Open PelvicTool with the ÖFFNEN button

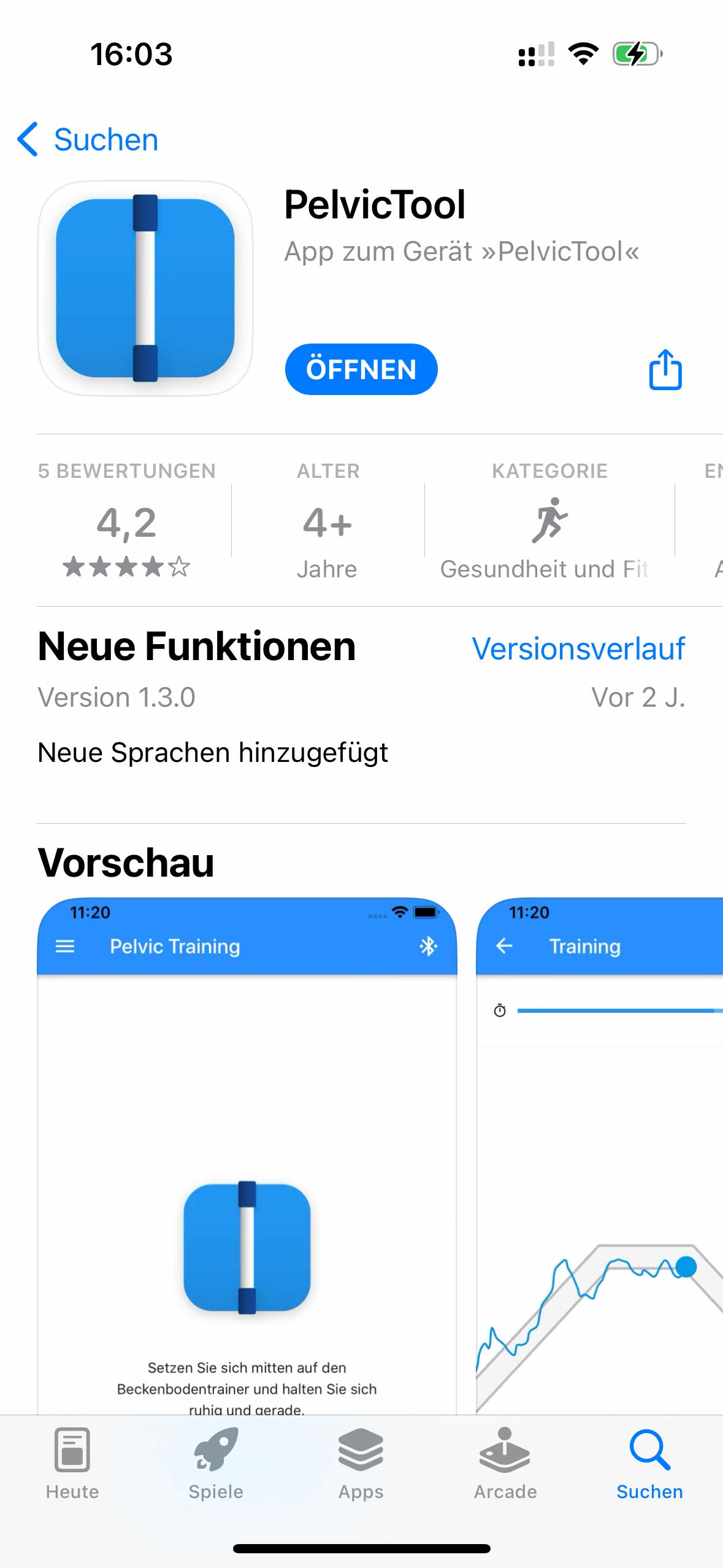click(361, 369)
